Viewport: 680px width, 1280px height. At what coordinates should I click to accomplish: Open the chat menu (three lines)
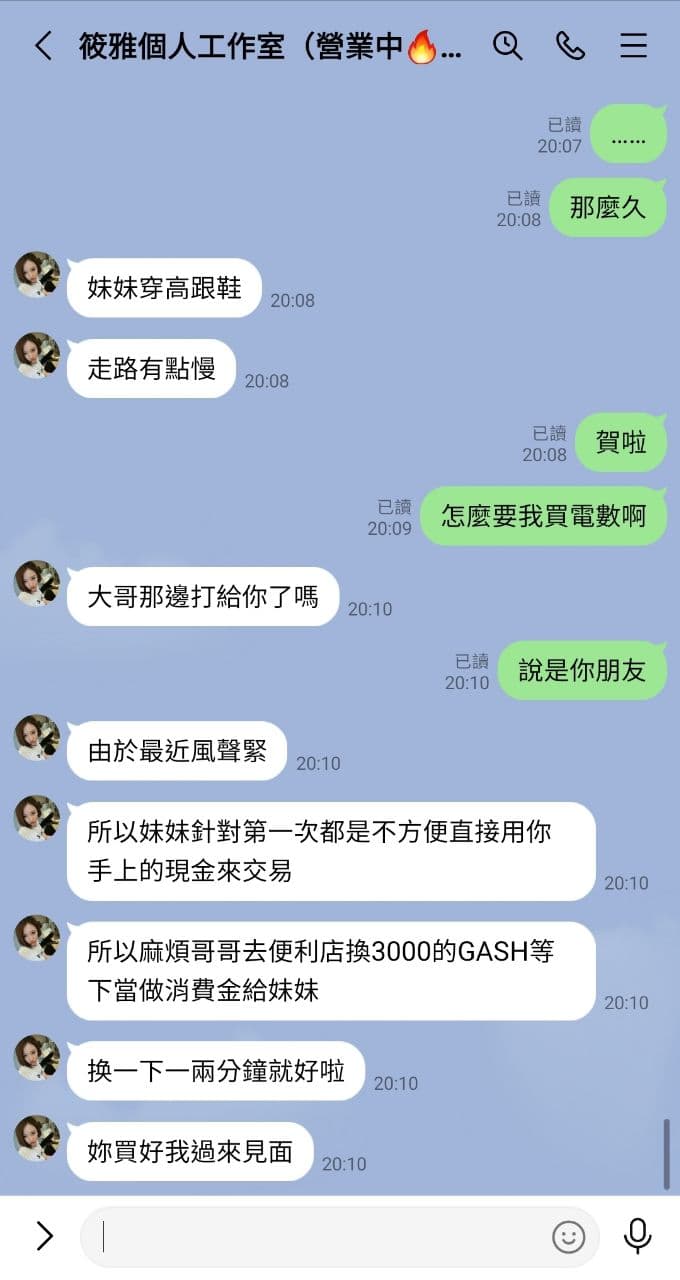click(x=634, y=46)
